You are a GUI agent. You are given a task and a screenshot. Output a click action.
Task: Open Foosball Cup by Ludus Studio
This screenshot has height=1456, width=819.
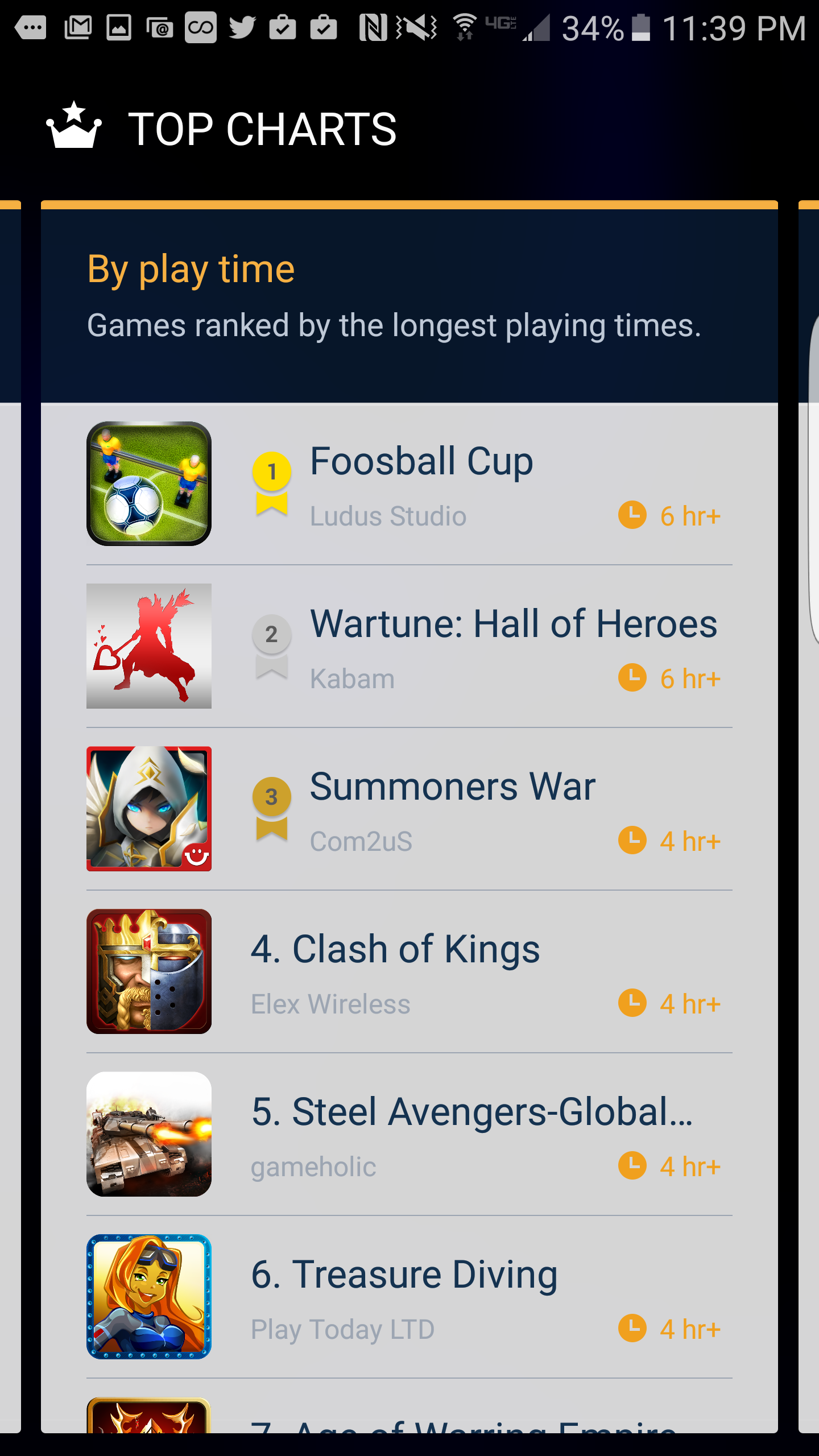click(409, 484)
